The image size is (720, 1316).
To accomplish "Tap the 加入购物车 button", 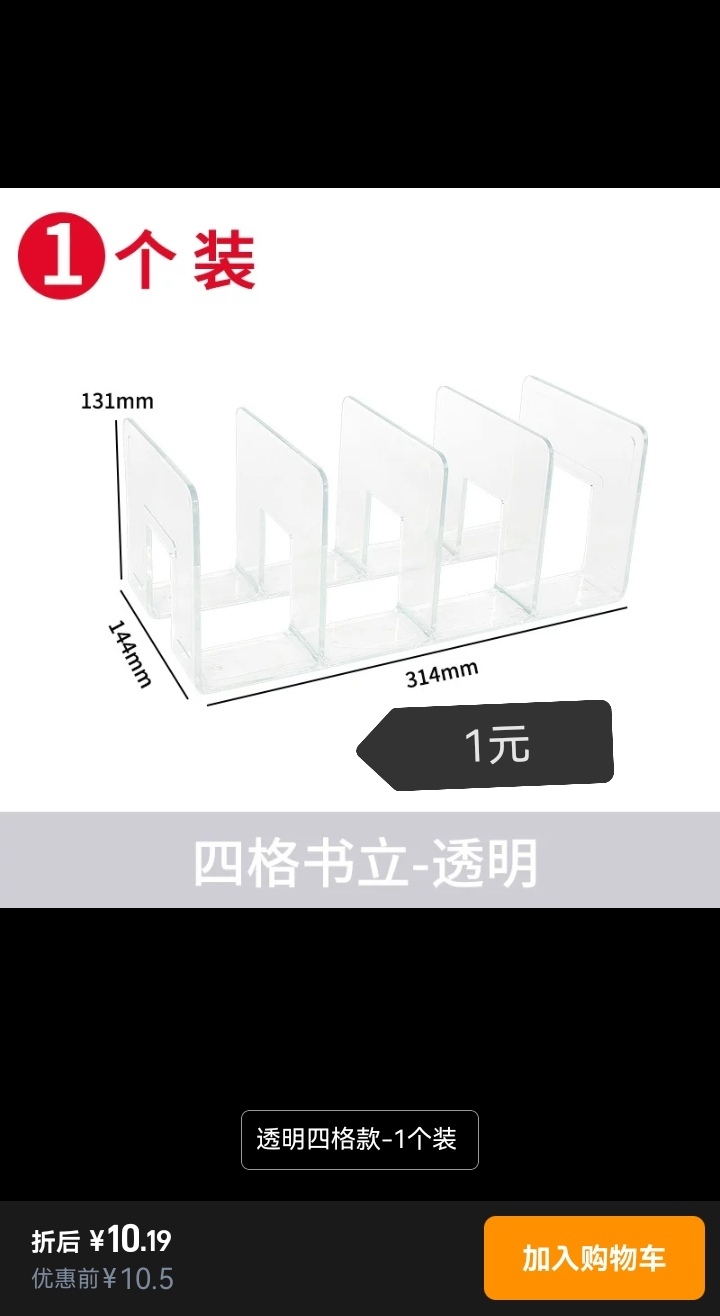I will [x=594, y=1258].
